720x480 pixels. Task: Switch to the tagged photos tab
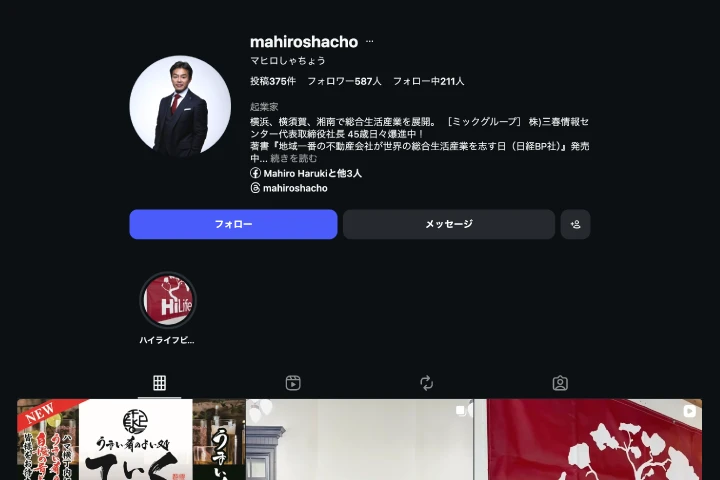(x=560, y=383)
